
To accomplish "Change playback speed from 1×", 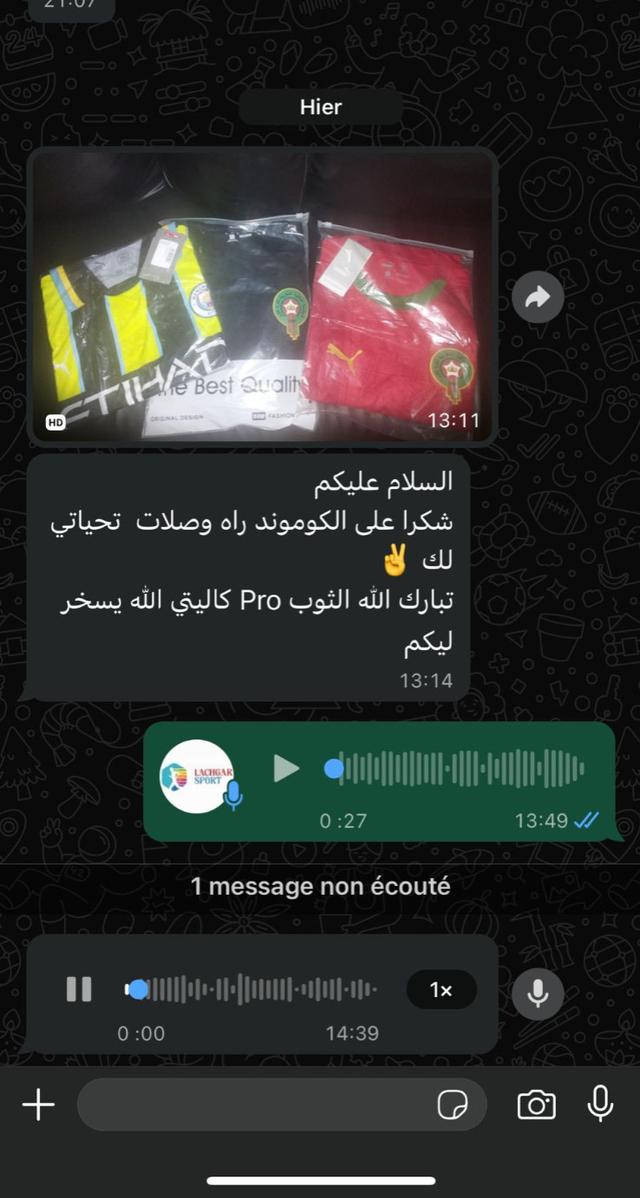I will point(441,989).
